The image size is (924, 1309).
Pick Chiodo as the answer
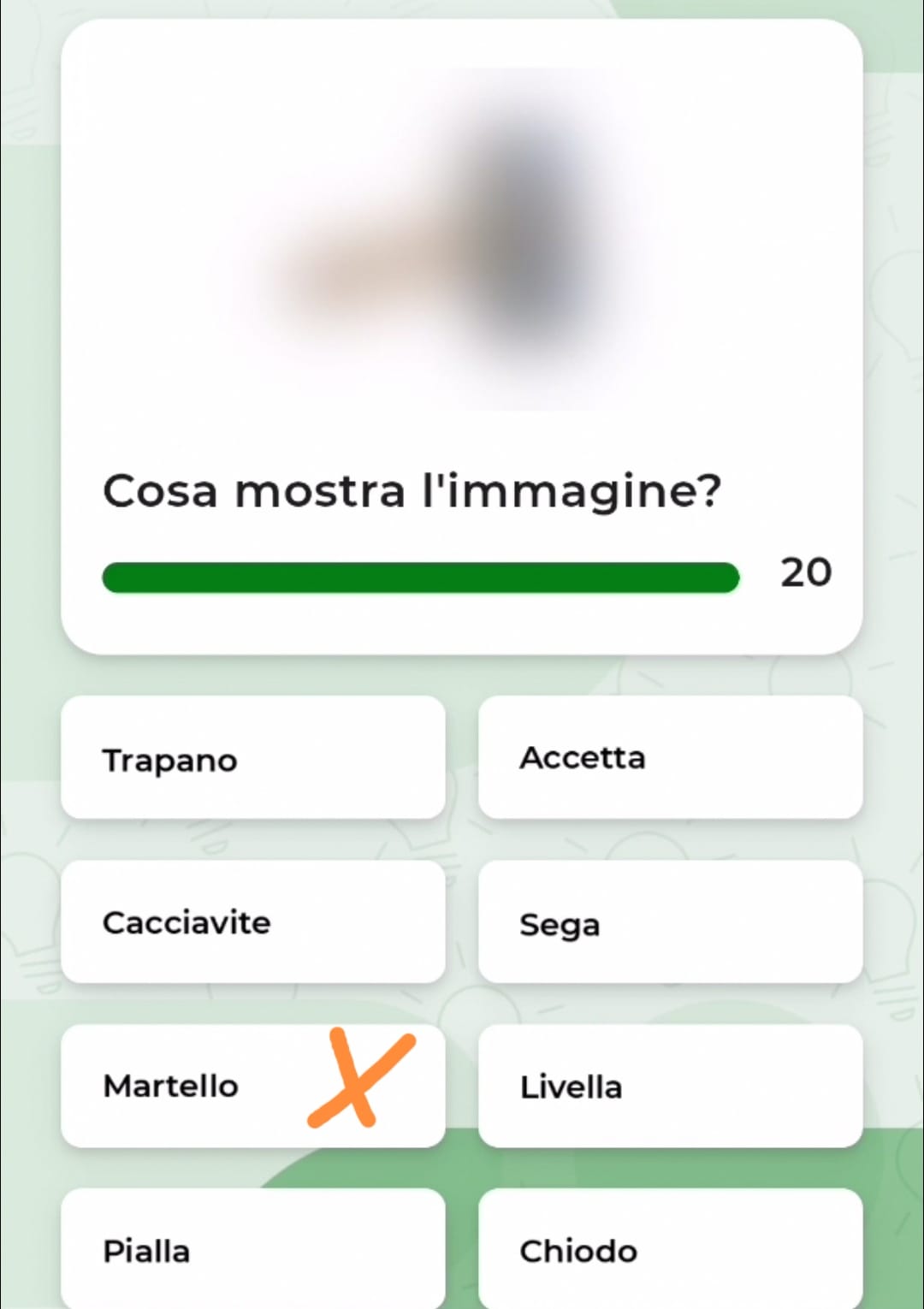click(x=670, y=1249)
